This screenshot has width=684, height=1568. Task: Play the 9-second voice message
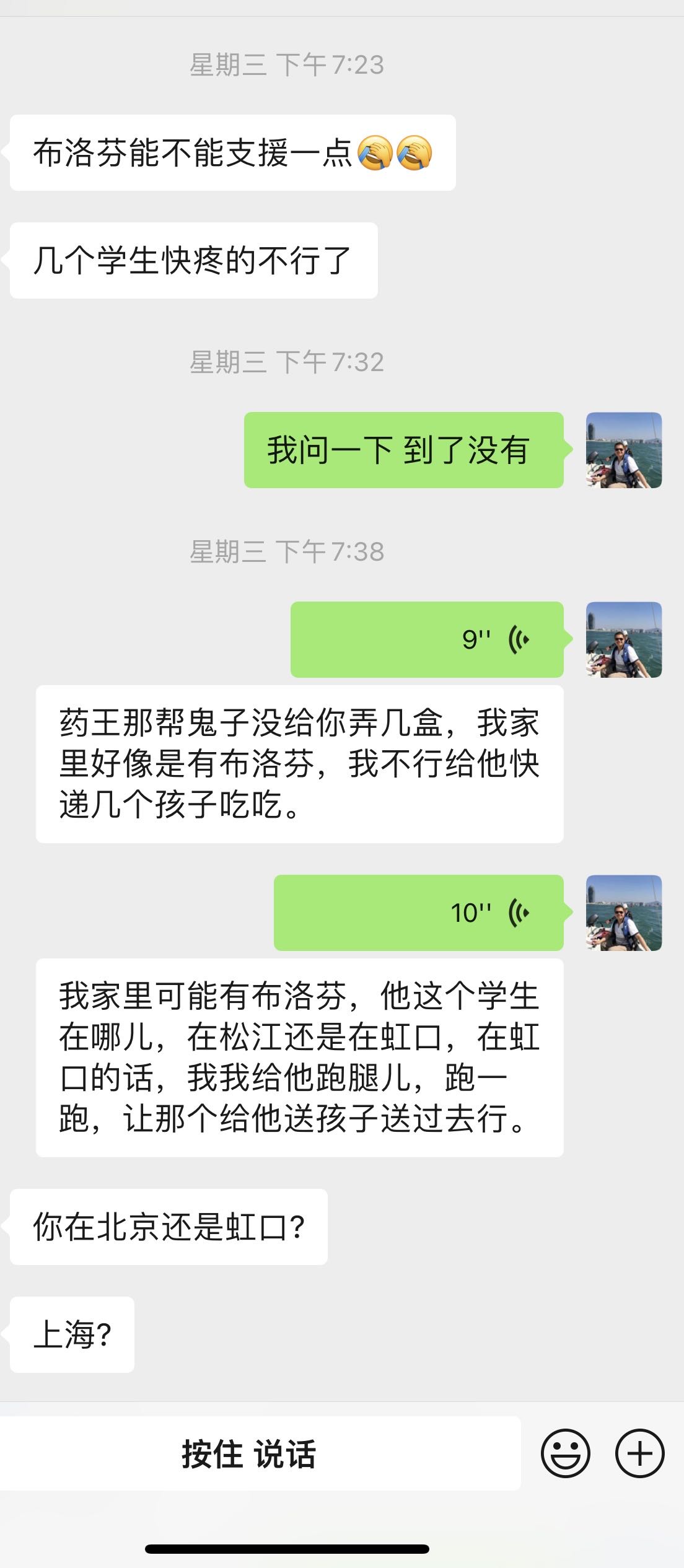pyautogui.click(x=427, y=639)
